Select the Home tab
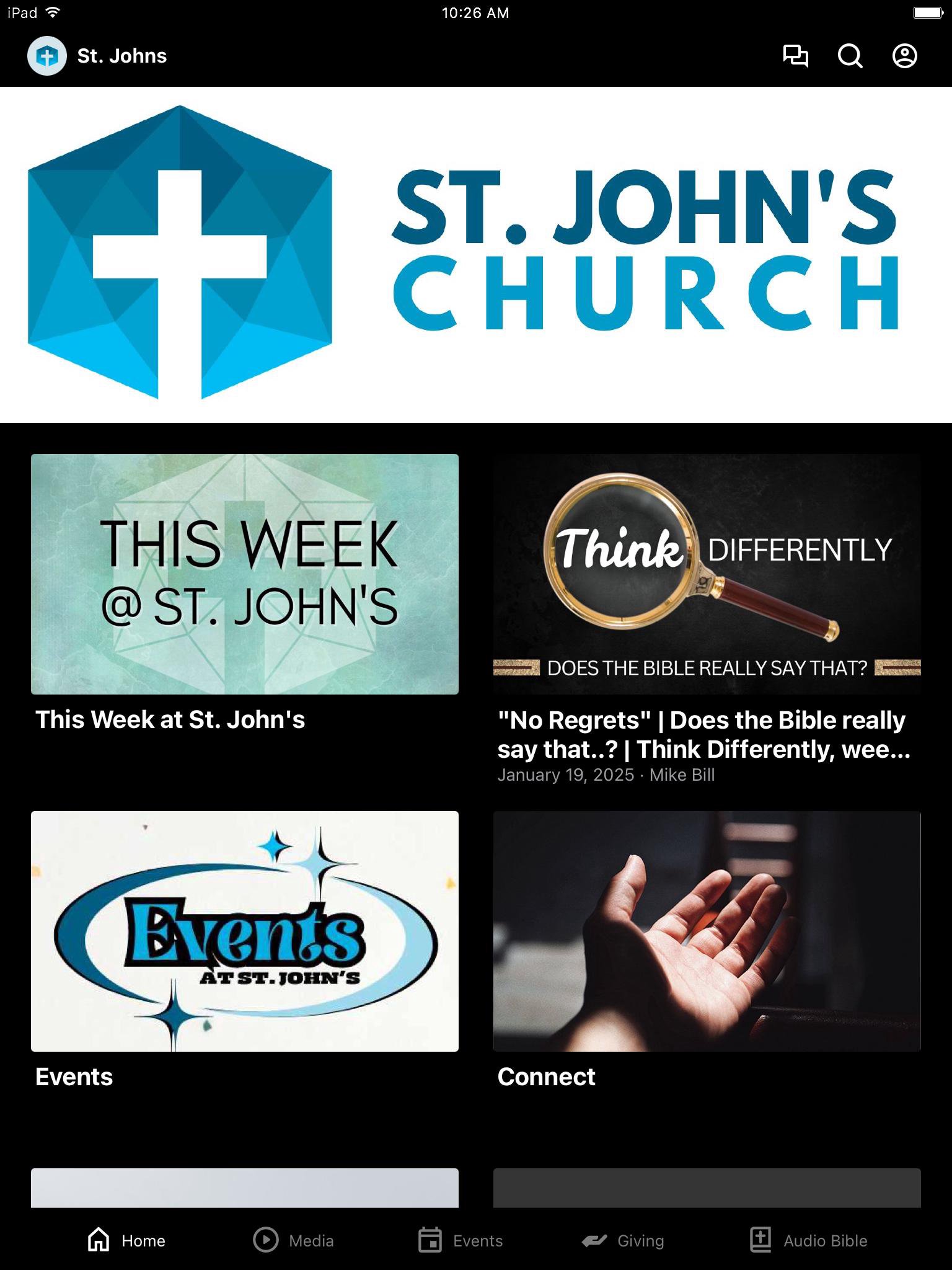The image size is (952, 1270). click(126, 1240)
